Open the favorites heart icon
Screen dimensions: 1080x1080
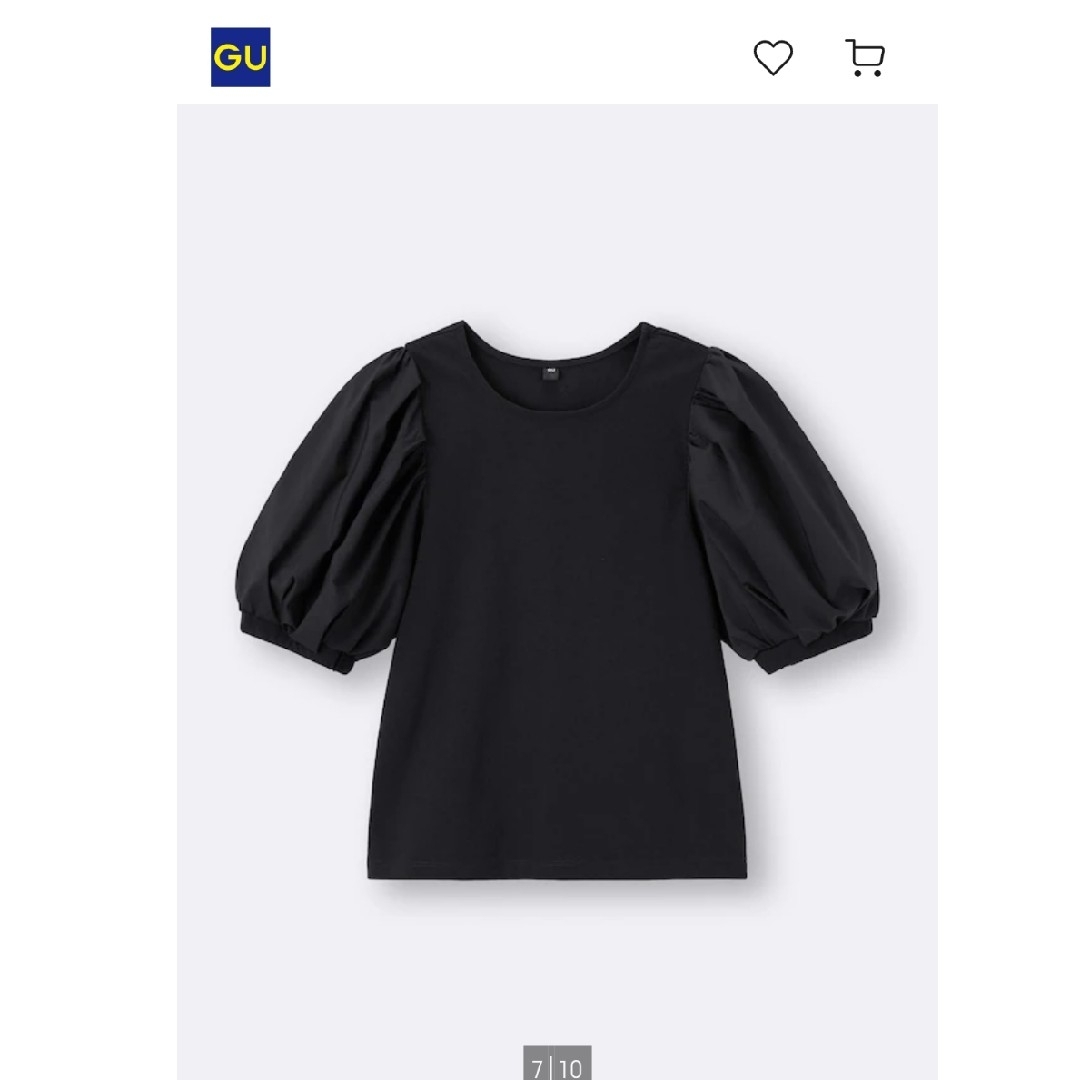pyautogui.click(x=772, y=58)
